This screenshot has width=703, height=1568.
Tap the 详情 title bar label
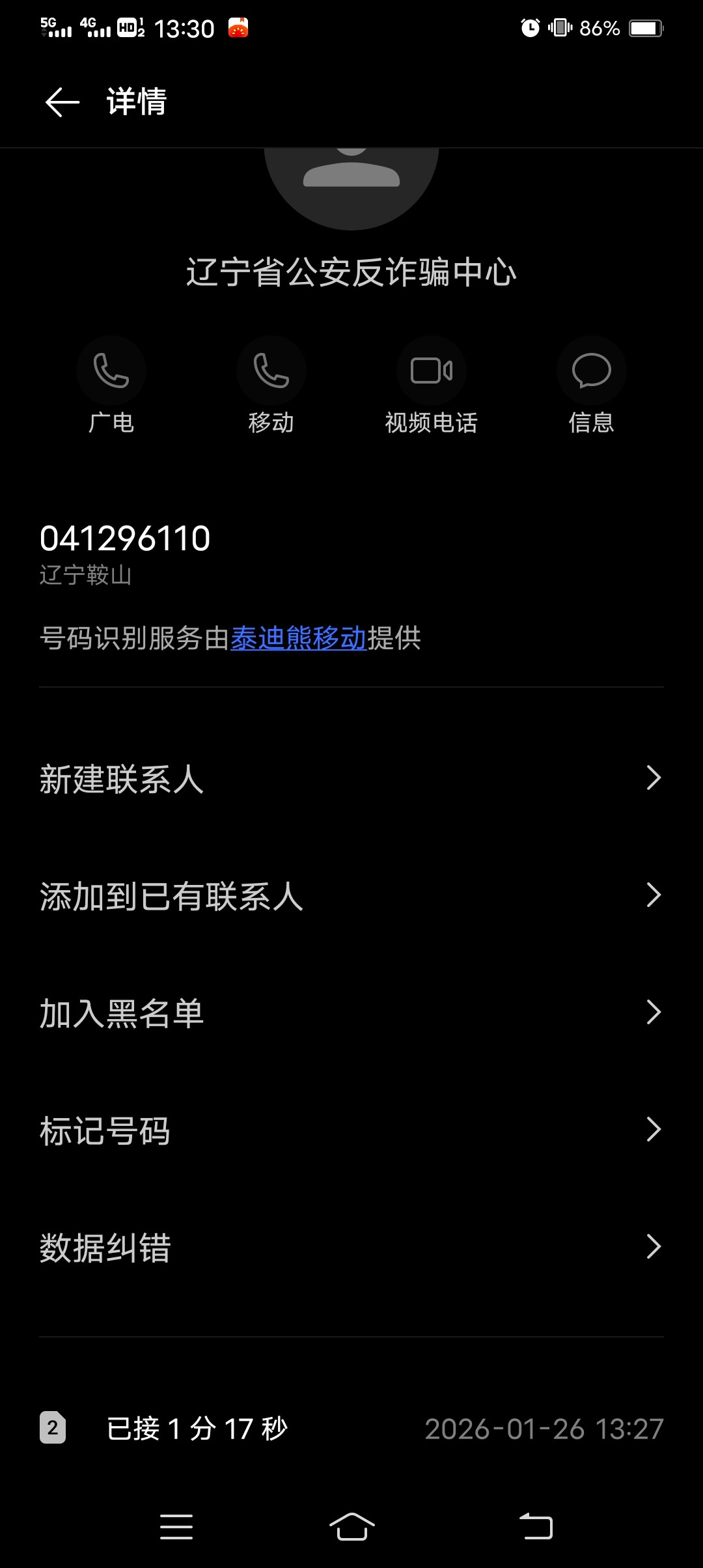click(135, 102)
